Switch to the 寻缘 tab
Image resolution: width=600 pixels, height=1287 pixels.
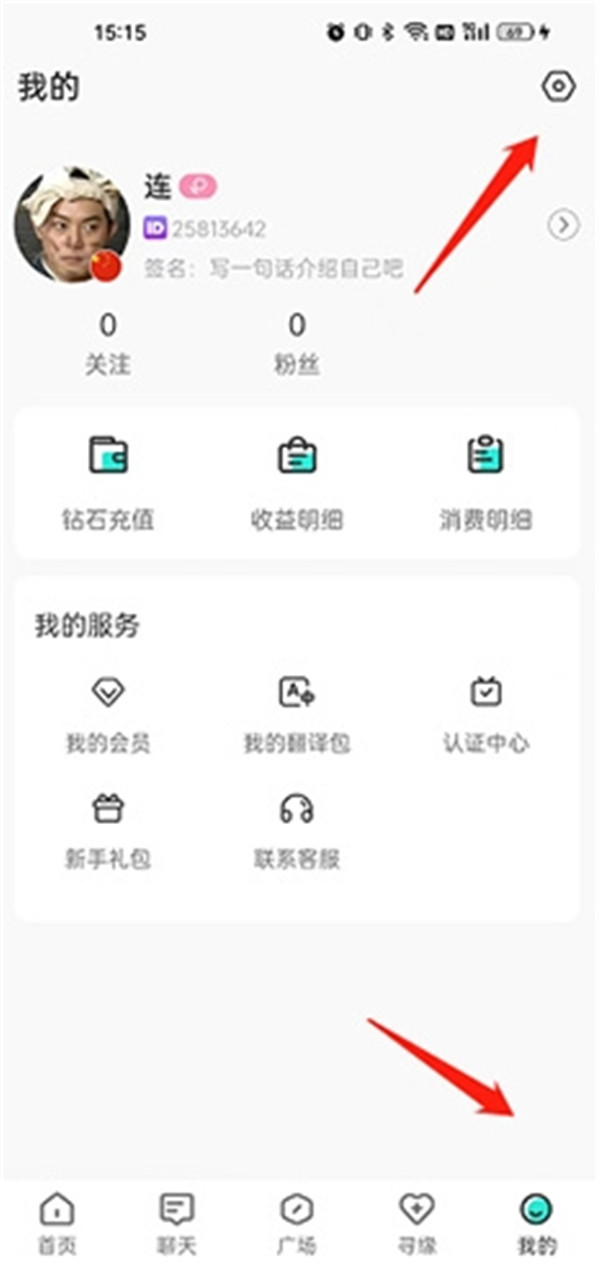417,1224
